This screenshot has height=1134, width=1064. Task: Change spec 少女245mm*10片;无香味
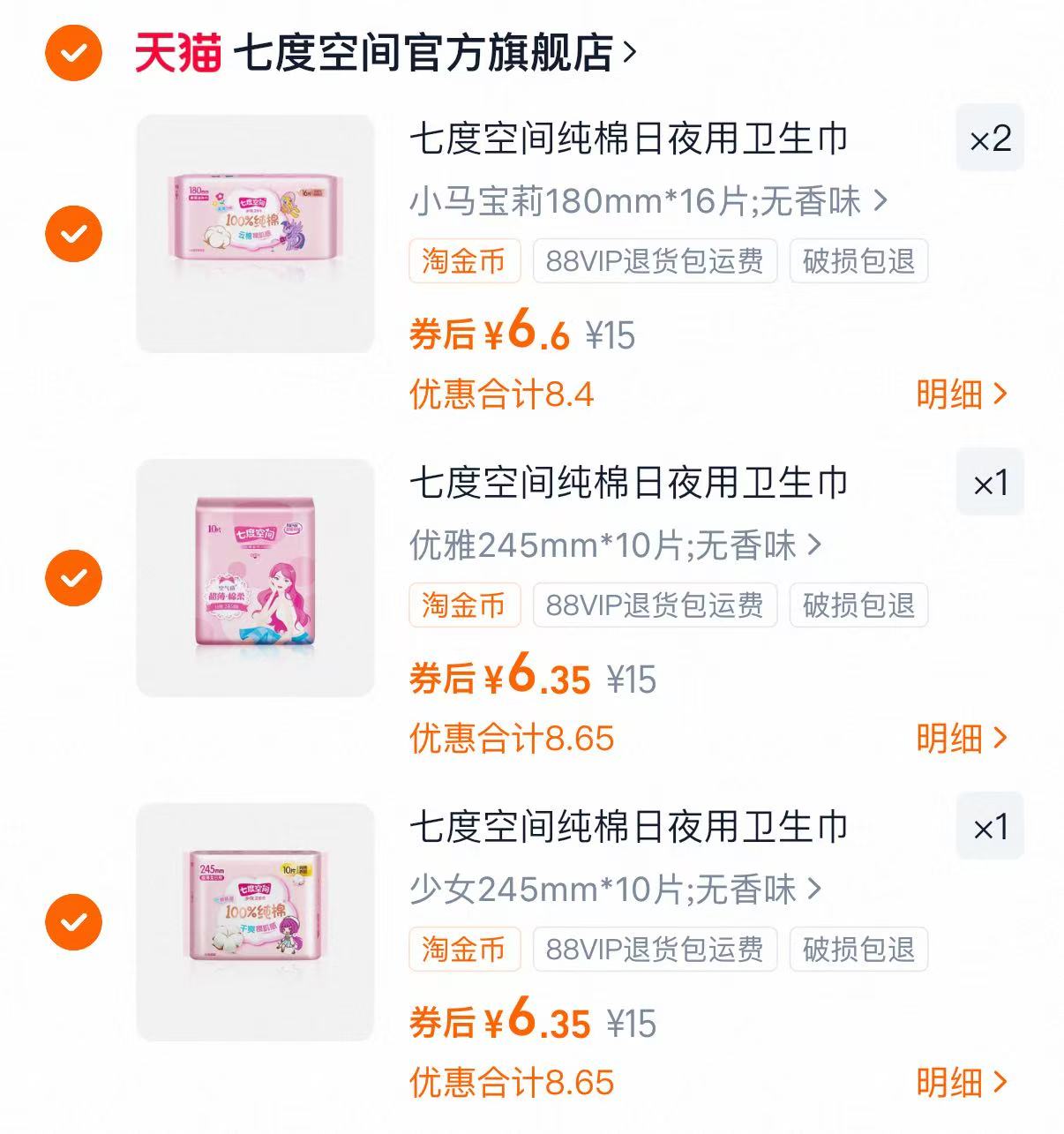[615, 890]
